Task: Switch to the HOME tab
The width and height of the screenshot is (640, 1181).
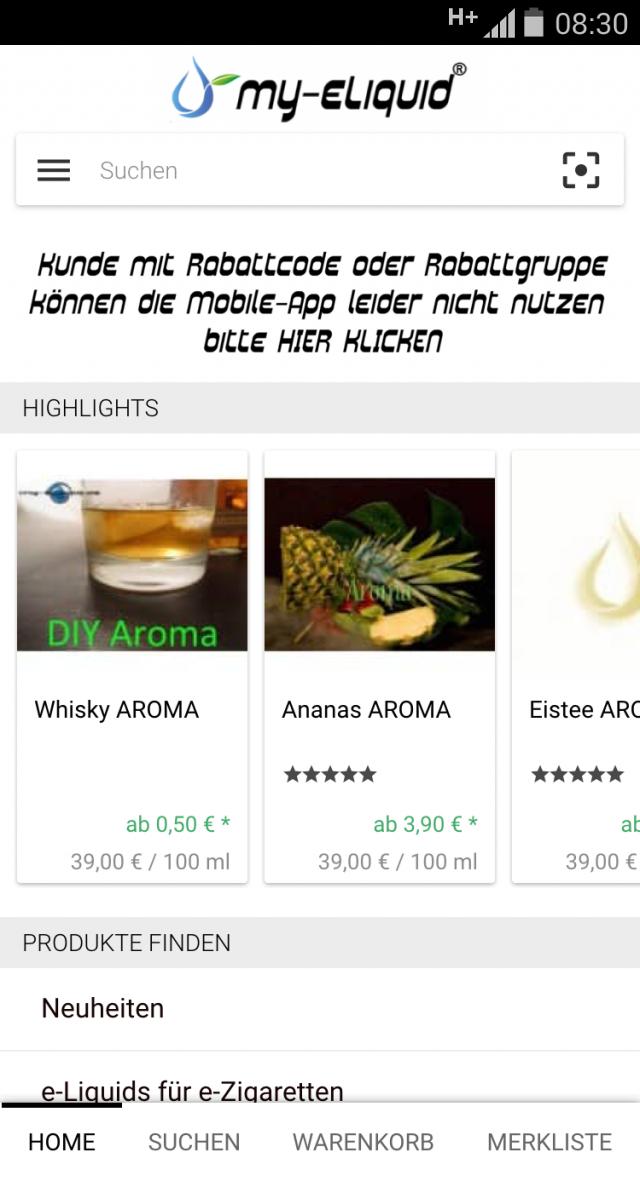Action: (62, 1142)
